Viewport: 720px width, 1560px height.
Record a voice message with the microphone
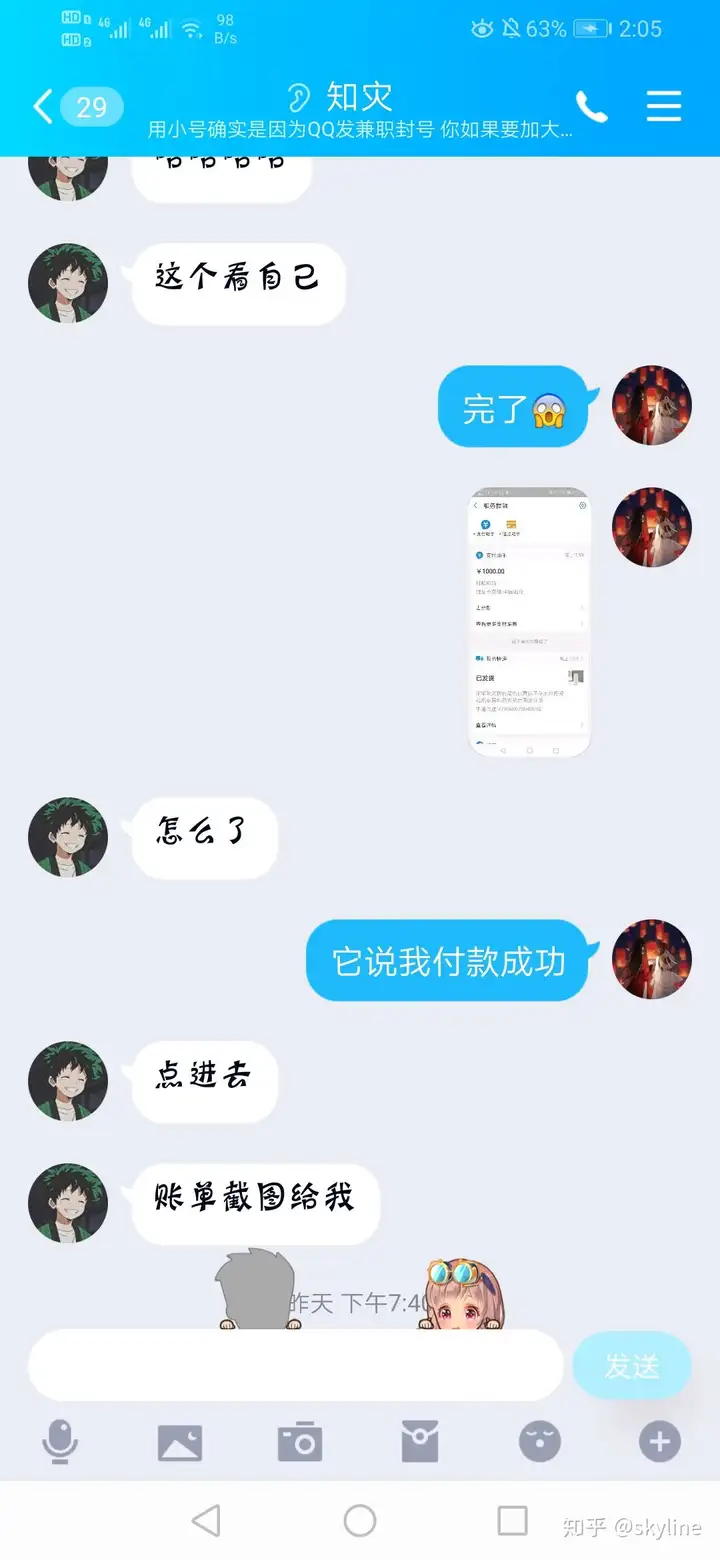pos(60,1442)
